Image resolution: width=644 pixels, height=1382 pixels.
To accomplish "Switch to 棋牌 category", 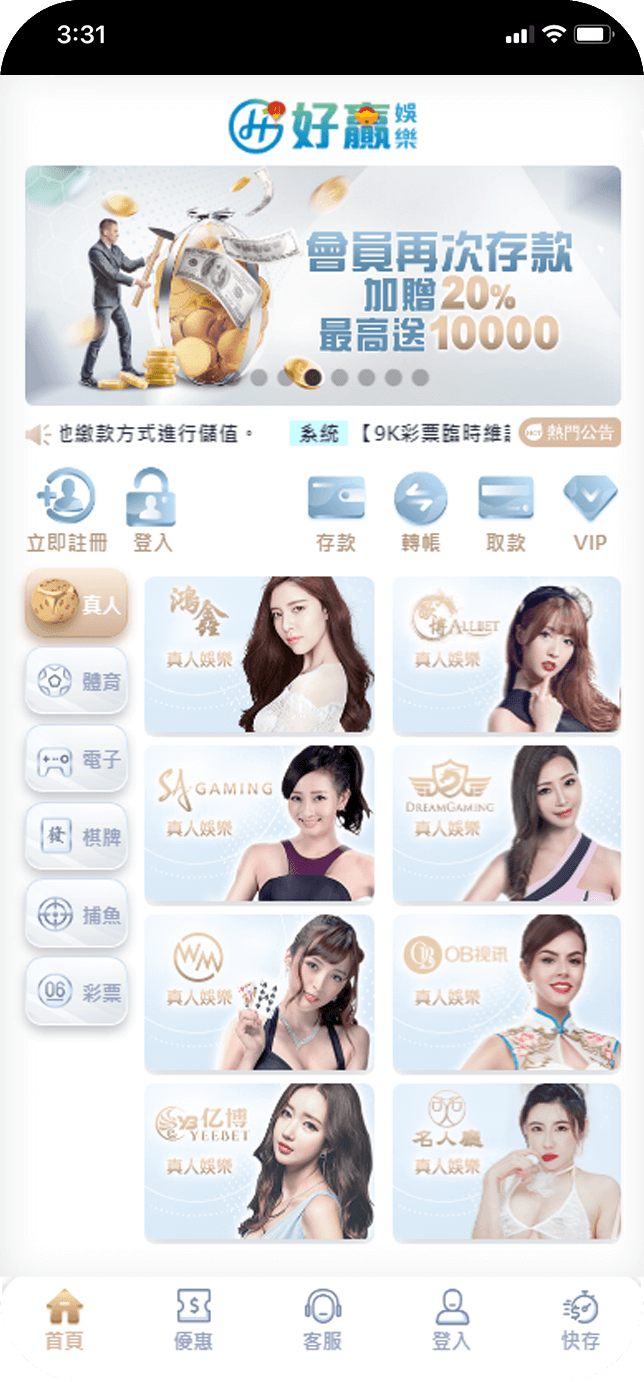I will coord(77,837).
